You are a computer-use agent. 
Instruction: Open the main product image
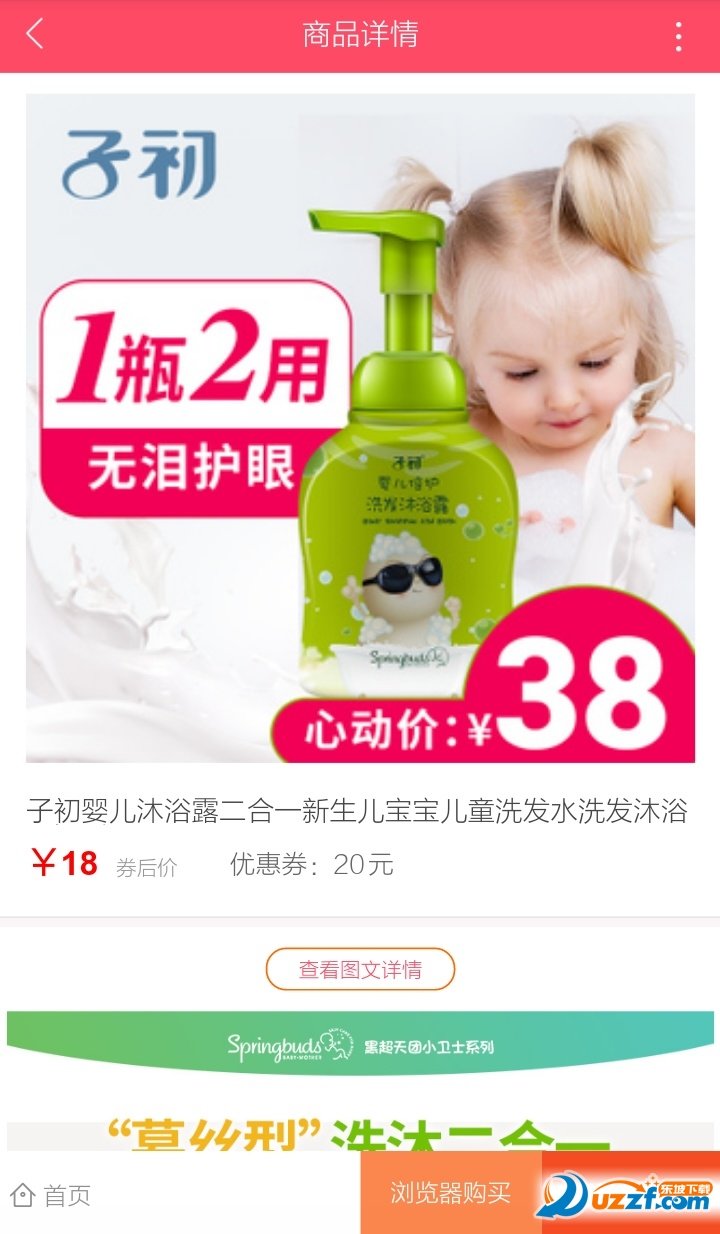click(360, 428)
